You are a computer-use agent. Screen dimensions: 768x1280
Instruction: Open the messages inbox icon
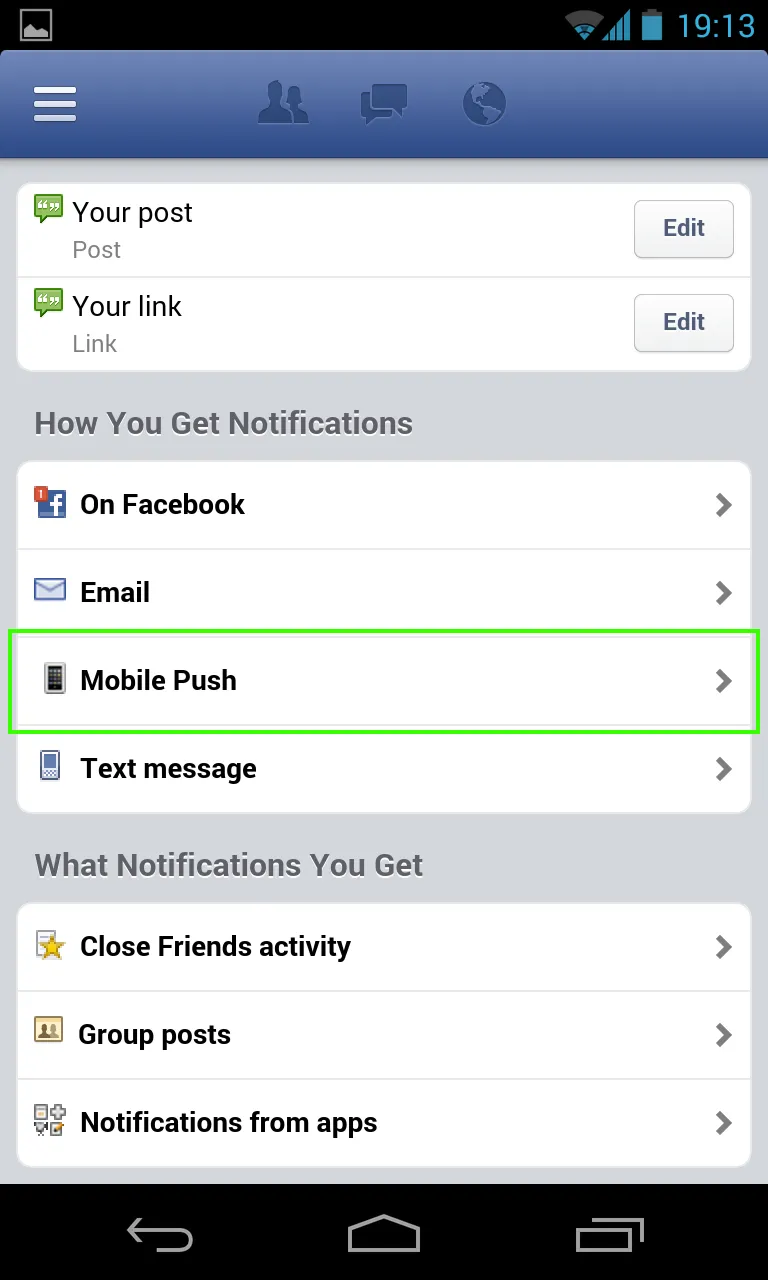[x=383, y=101]
